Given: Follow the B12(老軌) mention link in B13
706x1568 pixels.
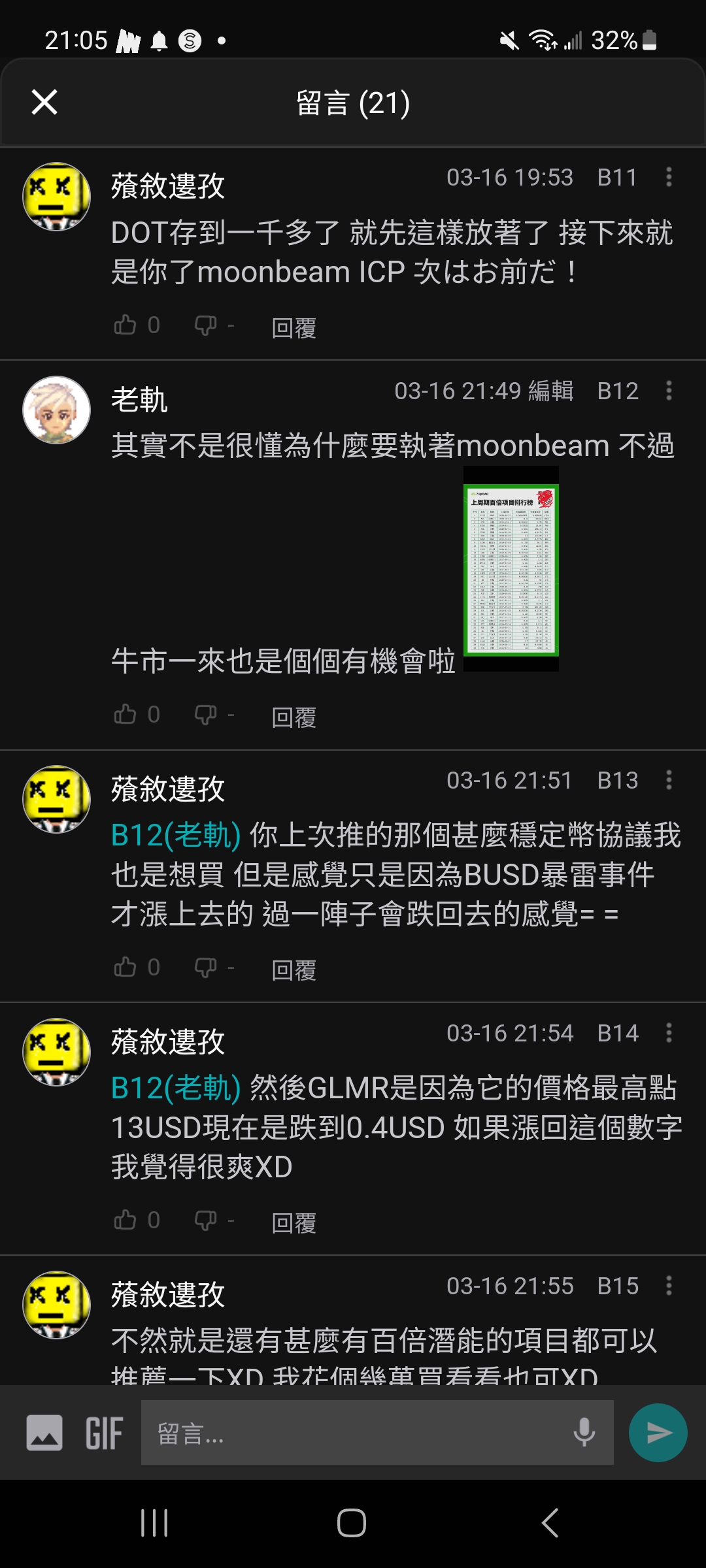Looking at the screenshot, I should click(x=176, y=836).
